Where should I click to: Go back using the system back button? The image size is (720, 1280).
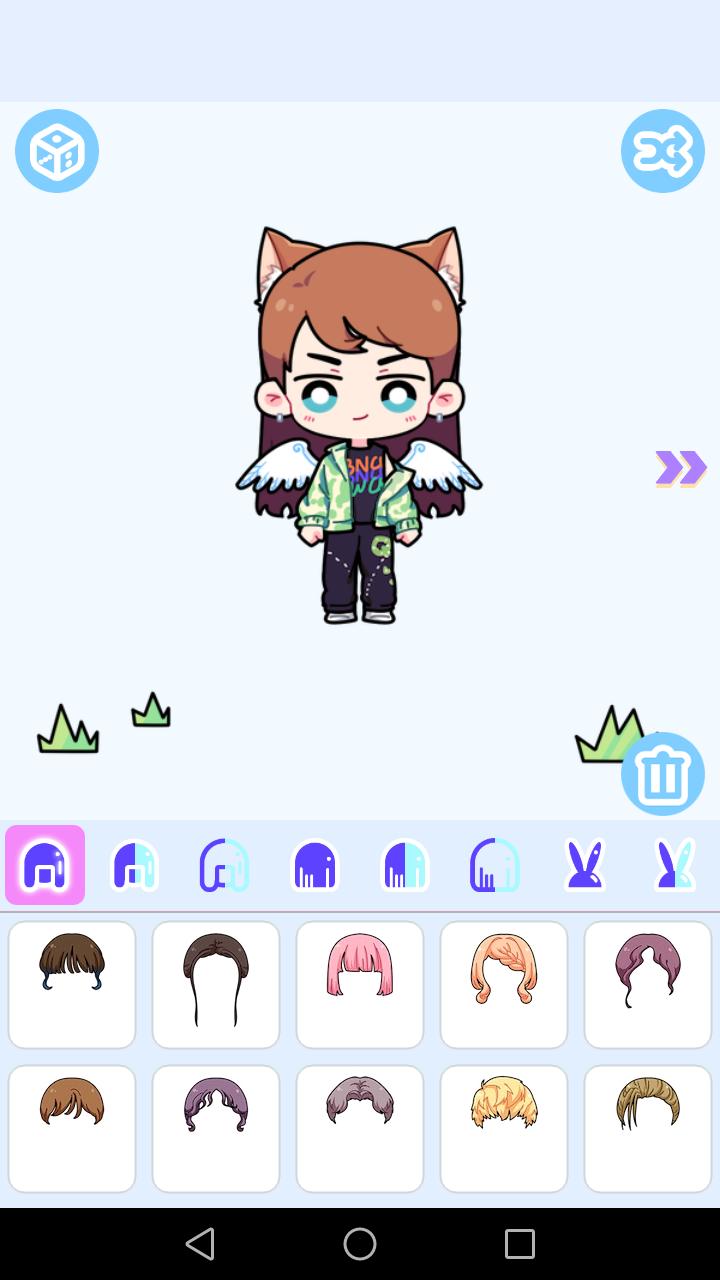point(200,1244)
